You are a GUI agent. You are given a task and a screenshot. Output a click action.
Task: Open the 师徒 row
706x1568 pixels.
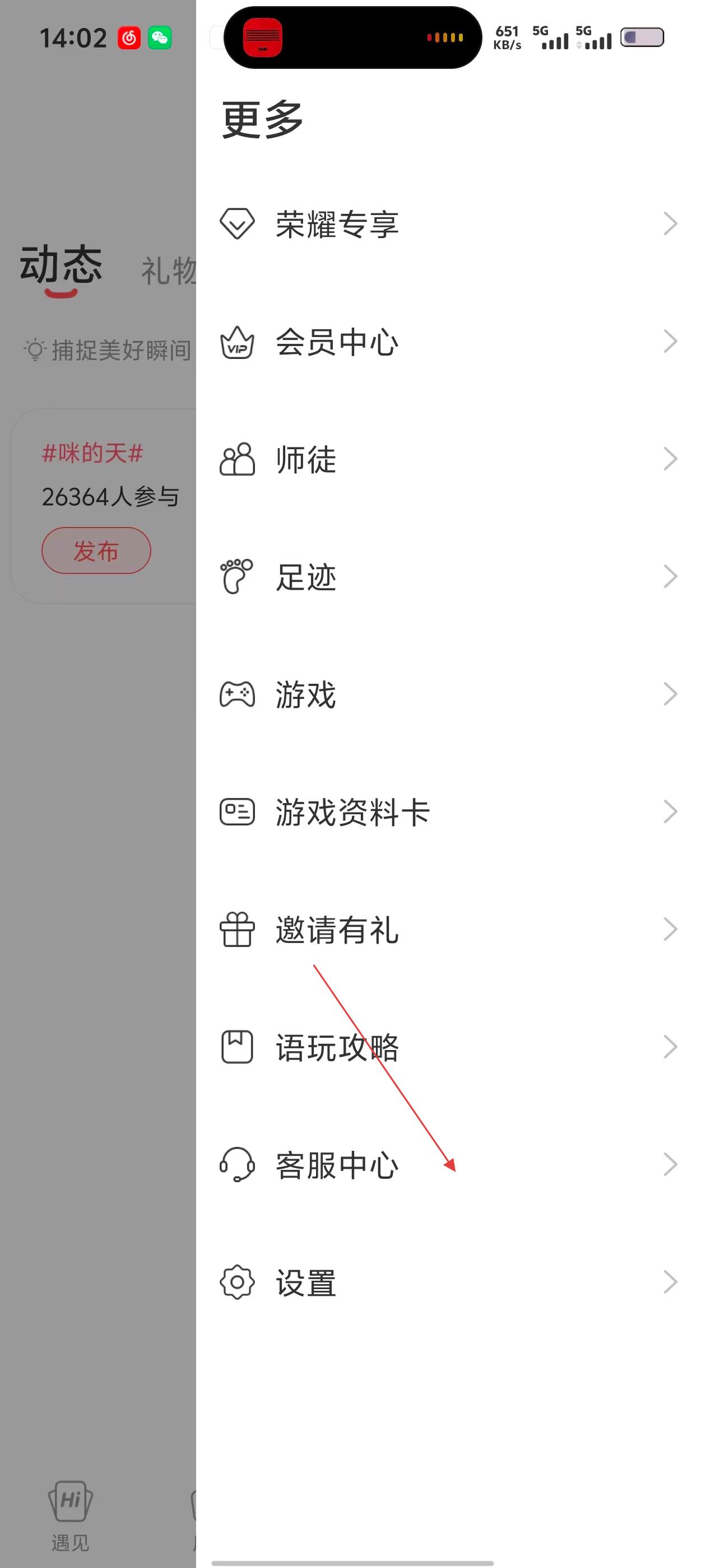click(448, 459)
